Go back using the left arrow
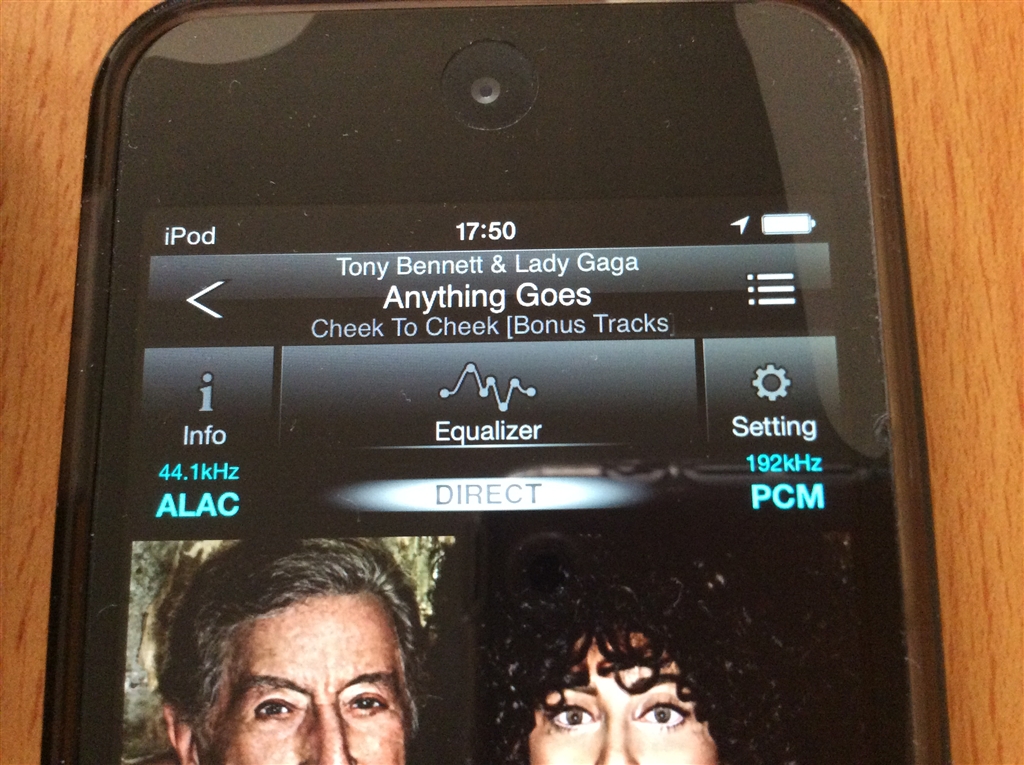Viewport: 1024px width, 765px height. (207, 299)
